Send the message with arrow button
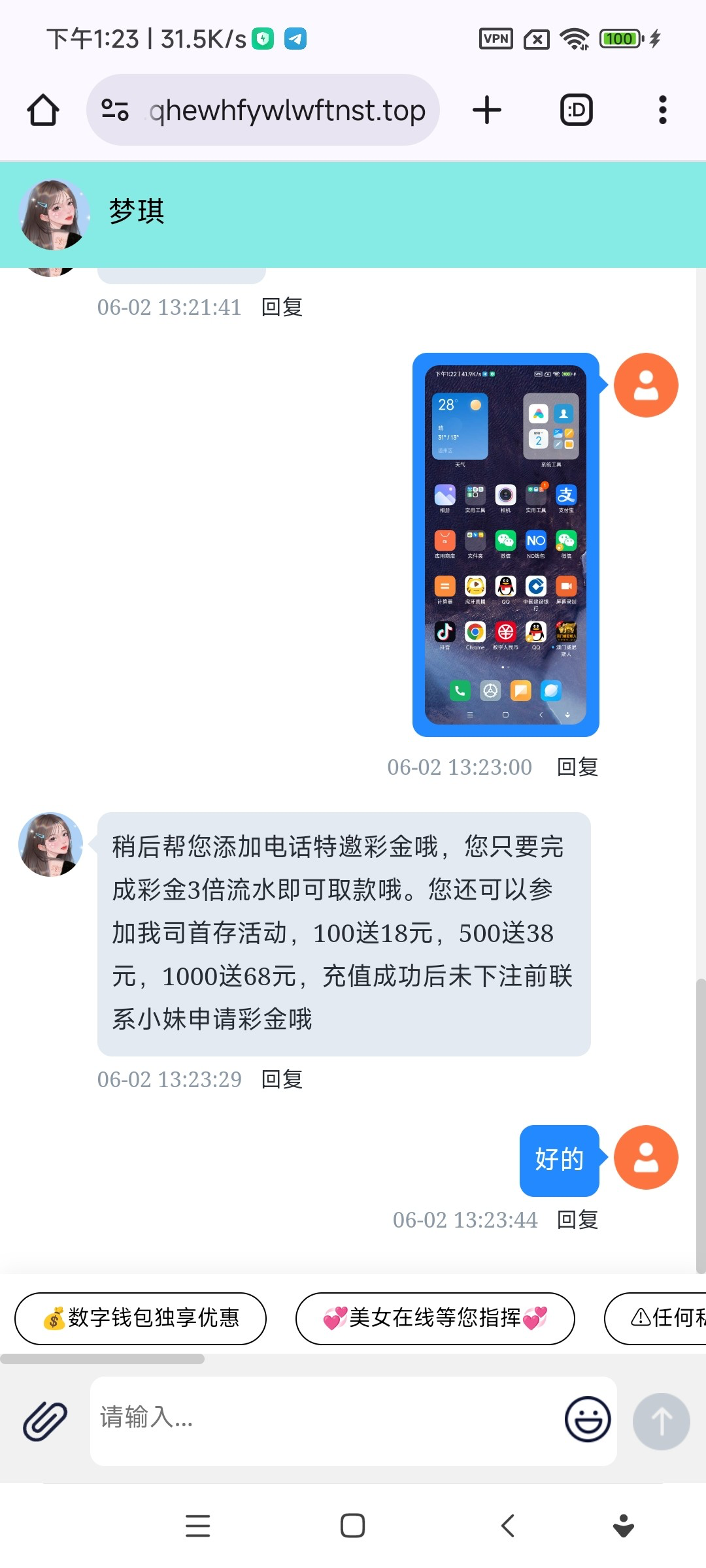The width and height of the screenshot is (706, 1568). pos(661,1421)
